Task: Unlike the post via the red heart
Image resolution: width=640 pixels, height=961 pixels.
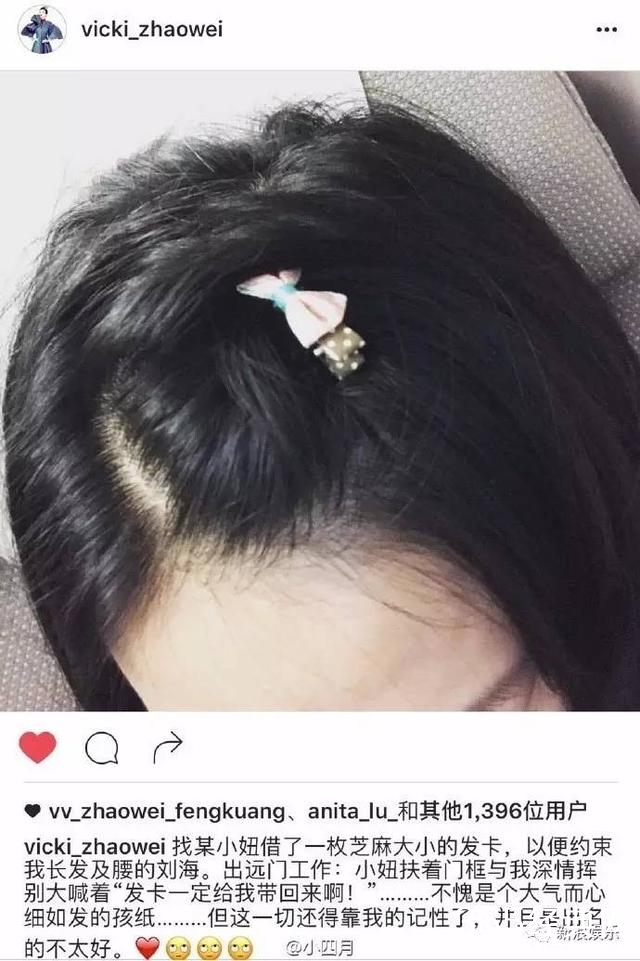Action: pos(38,747)
